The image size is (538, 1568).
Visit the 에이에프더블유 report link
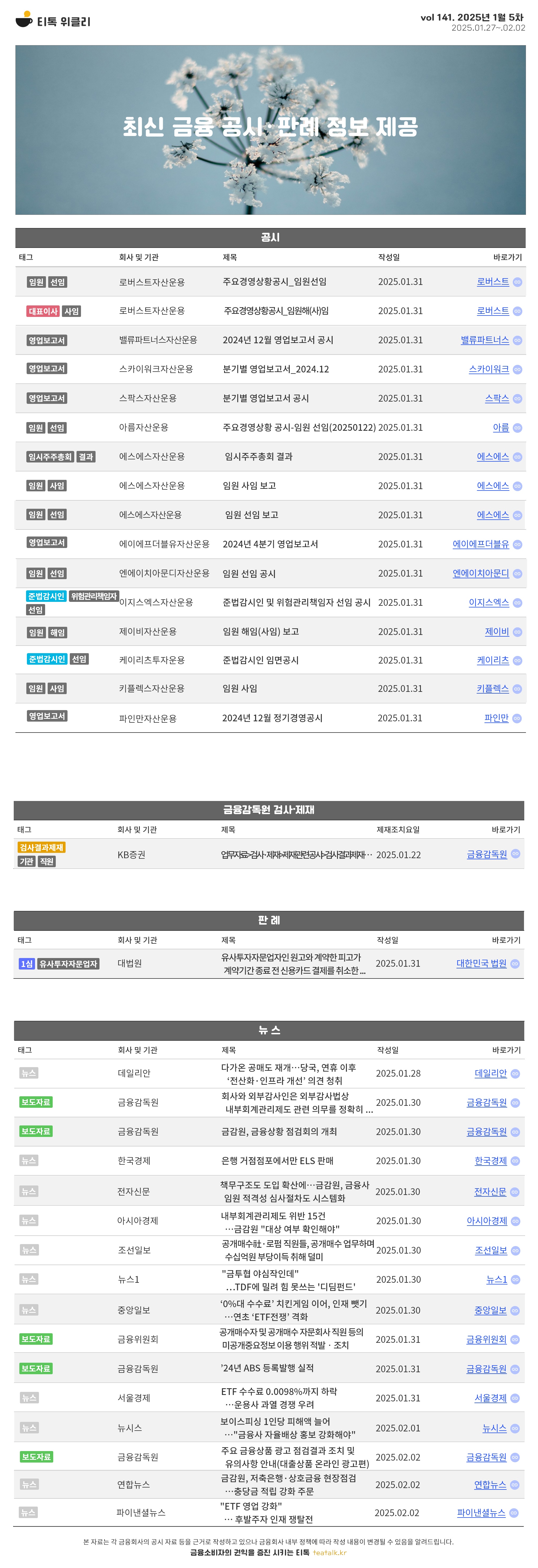[480, 544]
